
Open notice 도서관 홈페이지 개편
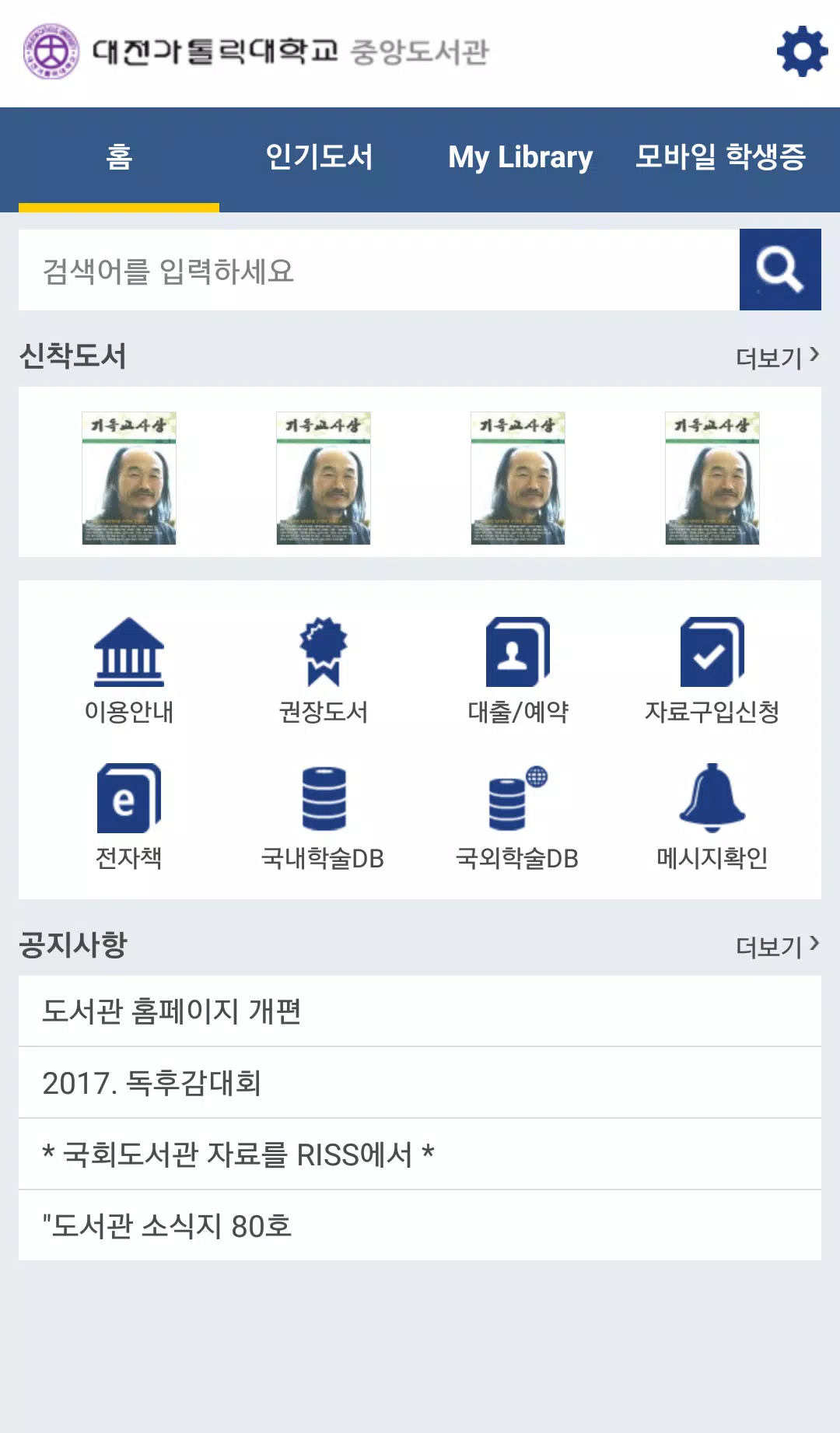point(420,1011)
